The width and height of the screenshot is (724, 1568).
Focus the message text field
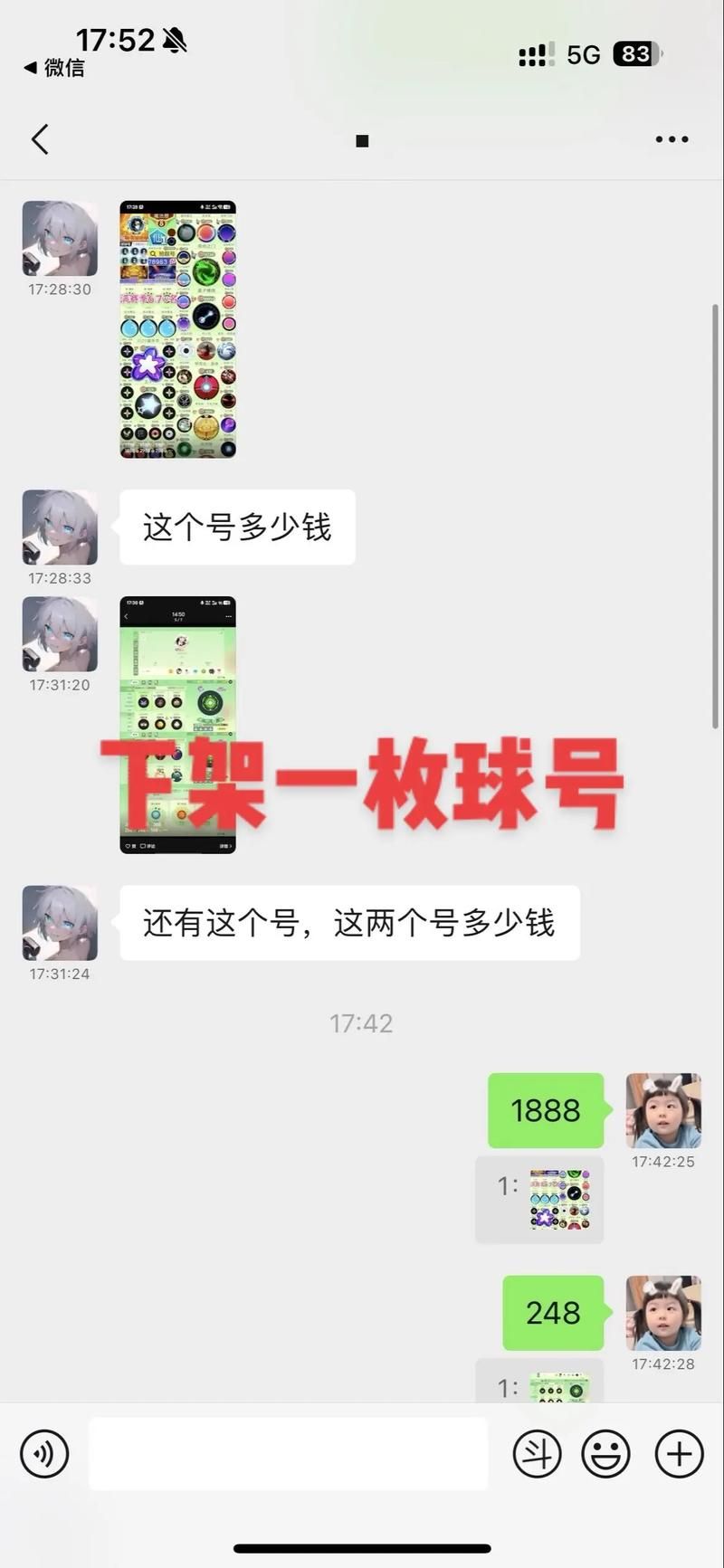288,1453
